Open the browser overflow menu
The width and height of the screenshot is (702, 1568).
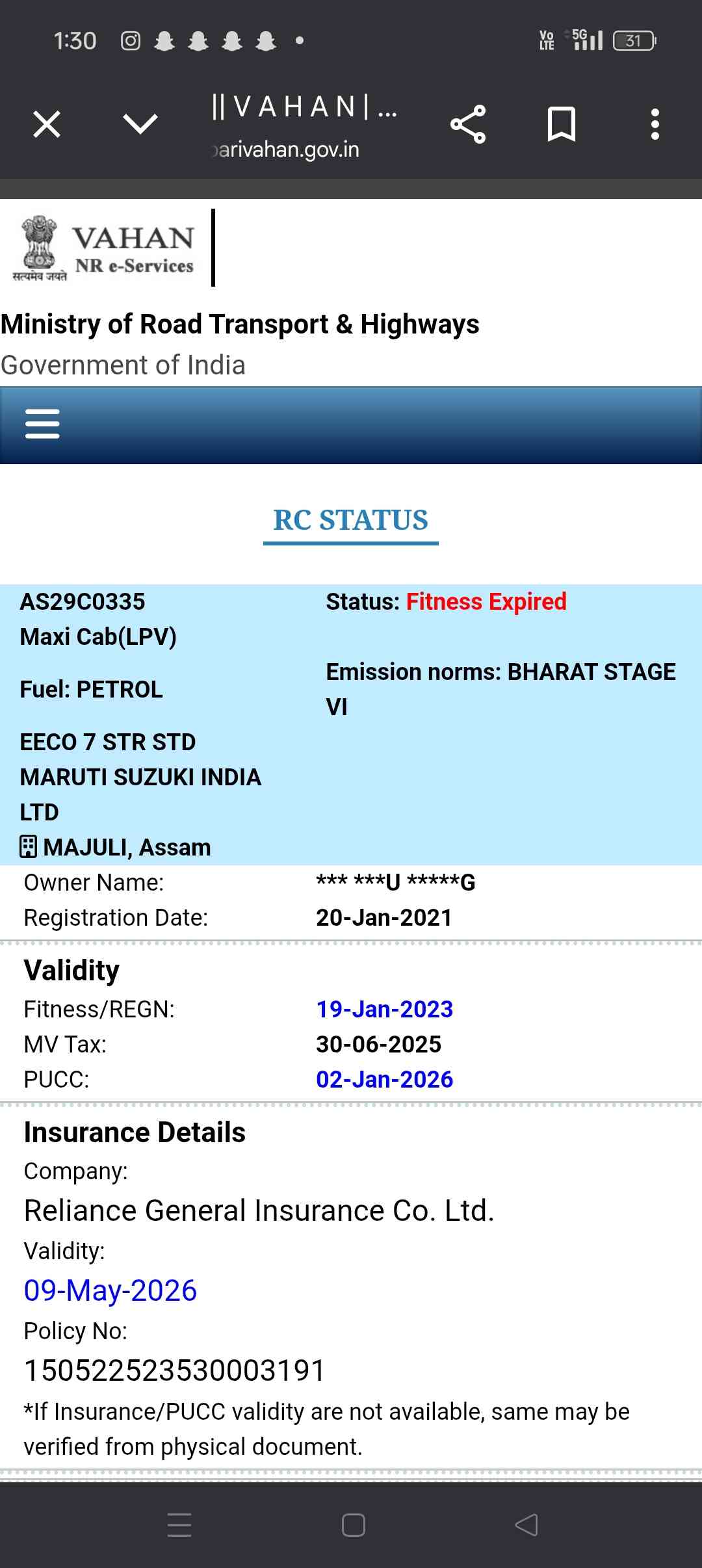[x=655, y=124]
